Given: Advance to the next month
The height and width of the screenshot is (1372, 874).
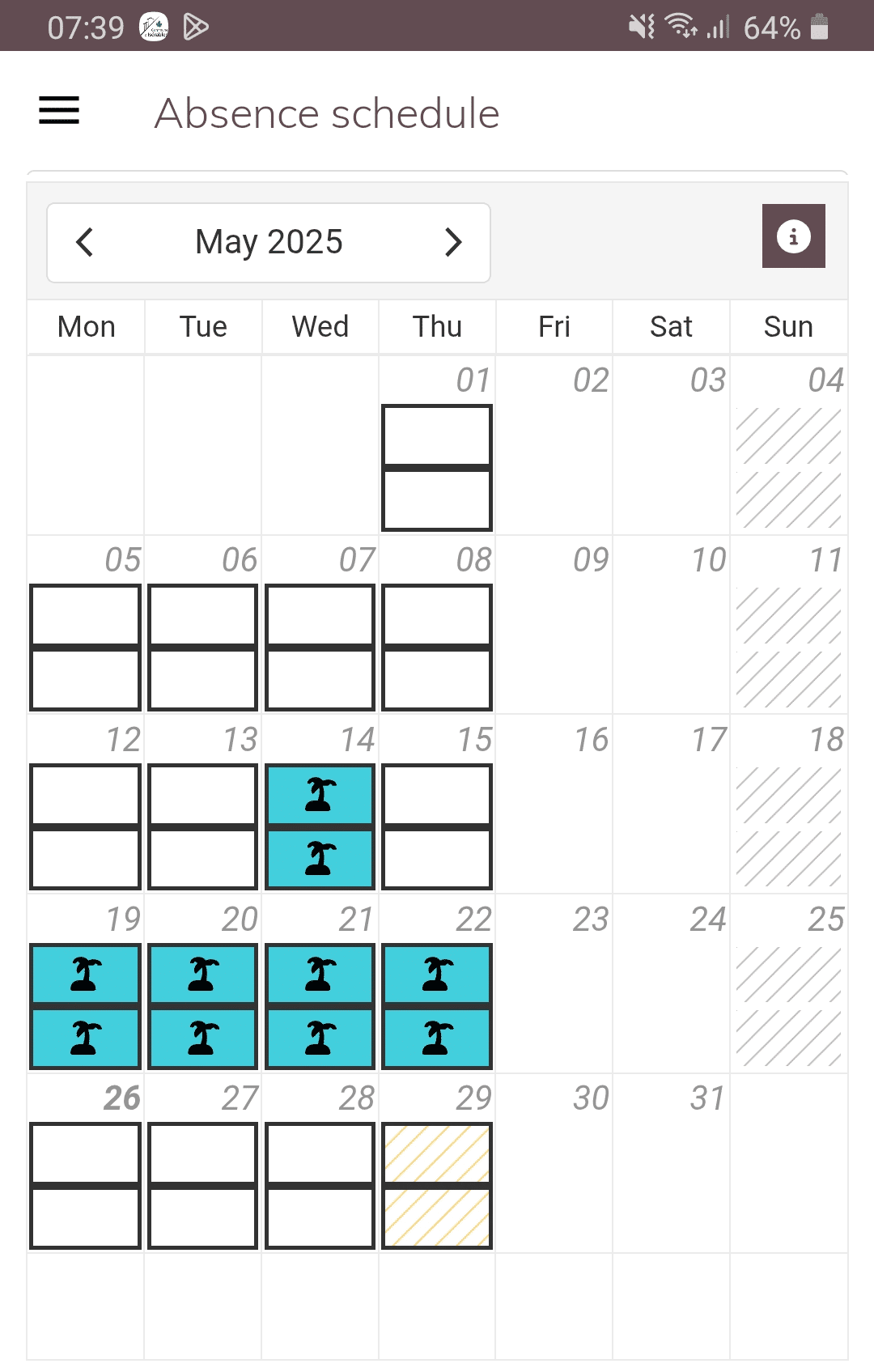Looking at the screenshot, I should 453,242.
